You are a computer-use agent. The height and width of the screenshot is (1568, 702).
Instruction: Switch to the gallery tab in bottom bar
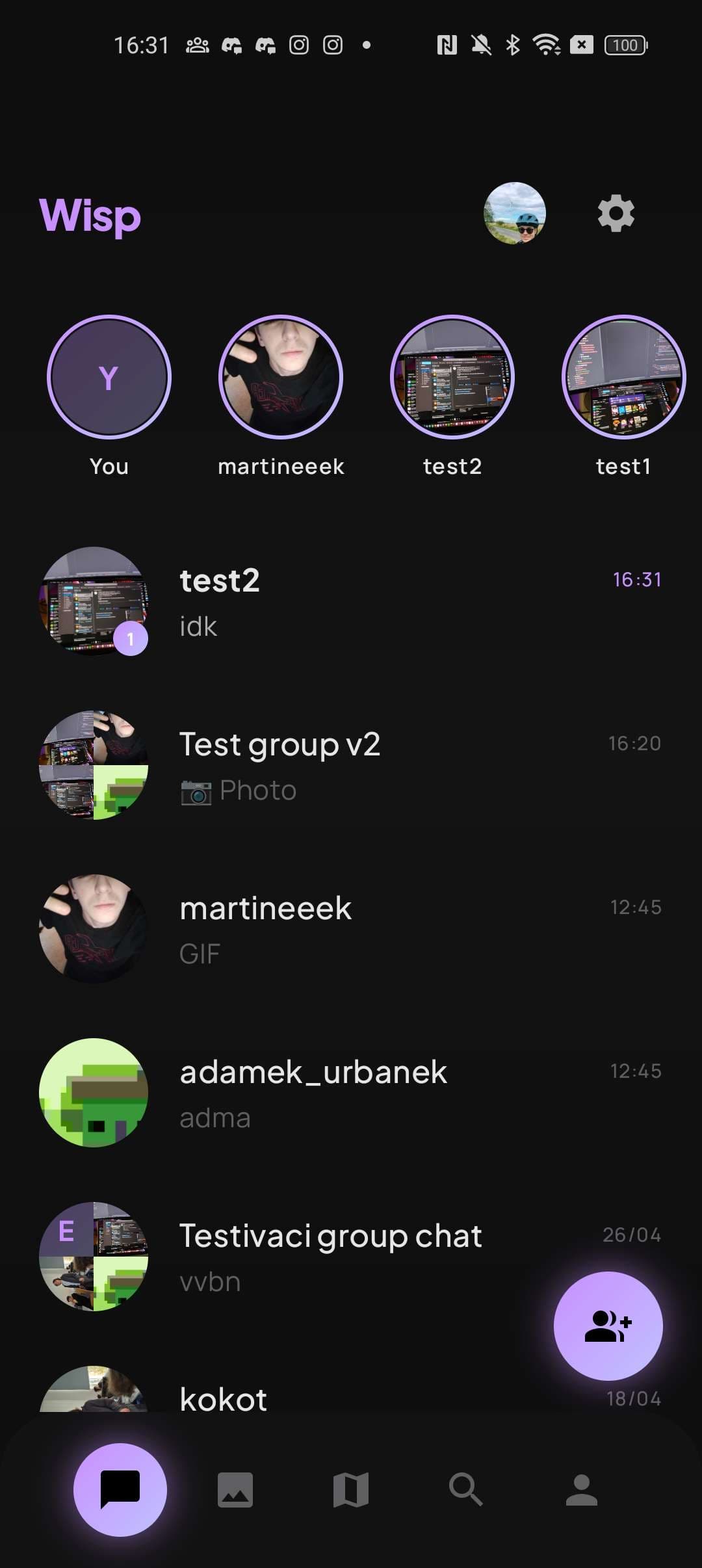click(x=235, y=1490)
